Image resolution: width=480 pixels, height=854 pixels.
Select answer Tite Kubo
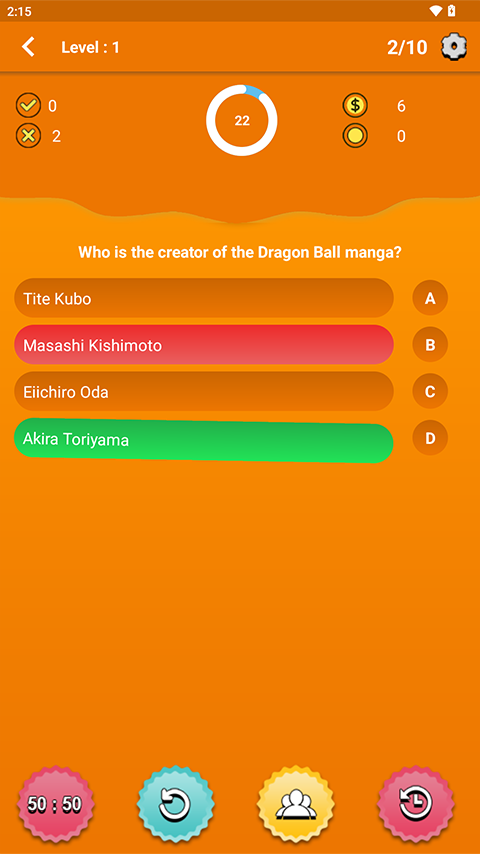pos(204,298)
